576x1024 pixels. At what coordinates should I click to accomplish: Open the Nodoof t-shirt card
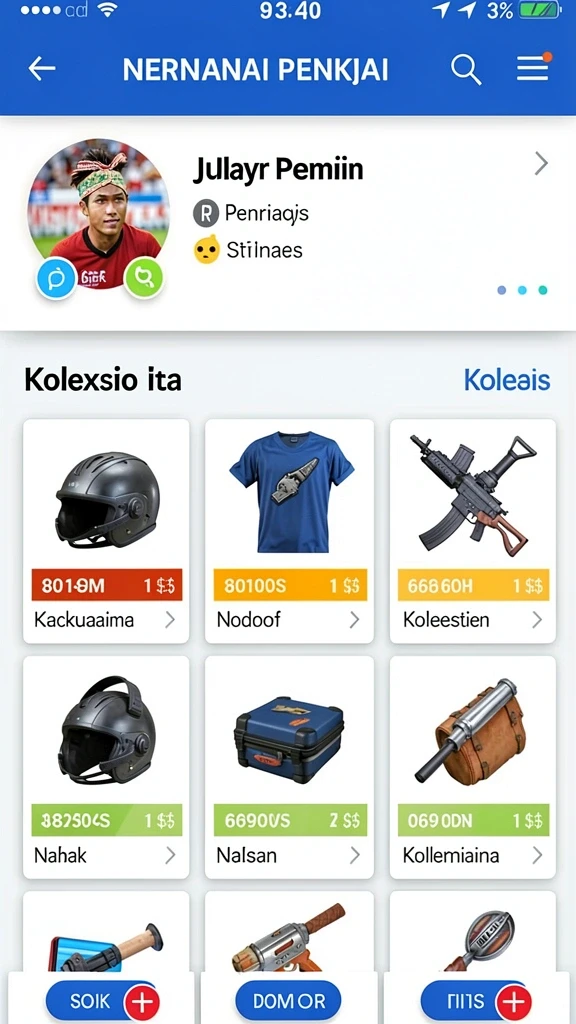pyautogui.click(x=289, y=531)
